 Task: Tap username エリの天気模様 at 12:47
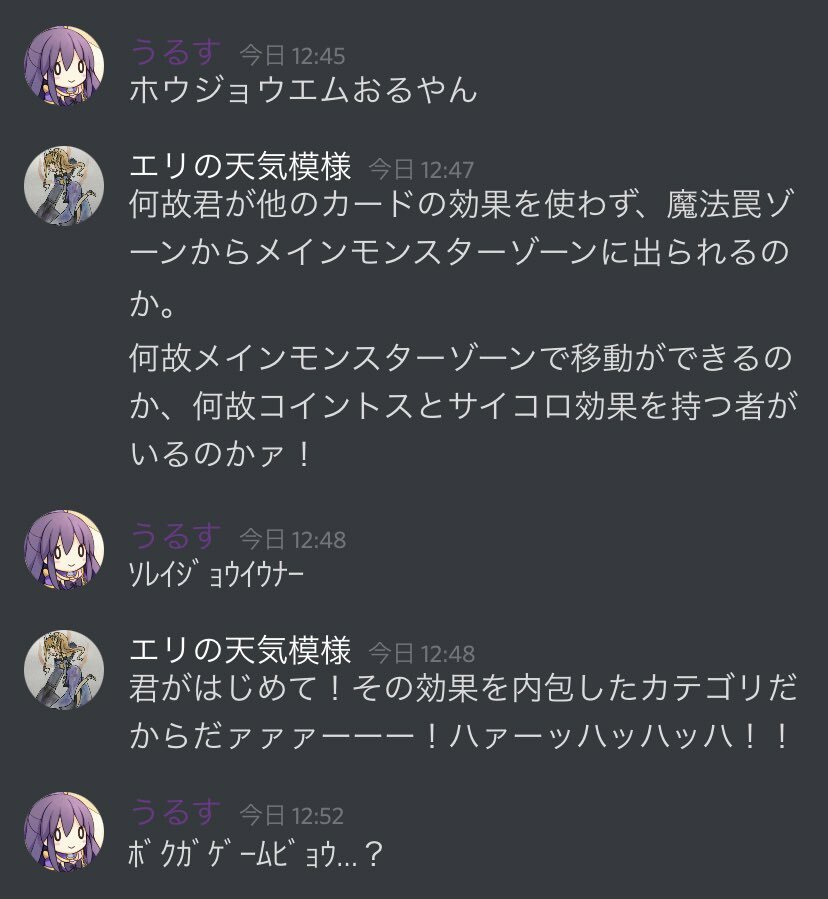(x=241, y=168)
